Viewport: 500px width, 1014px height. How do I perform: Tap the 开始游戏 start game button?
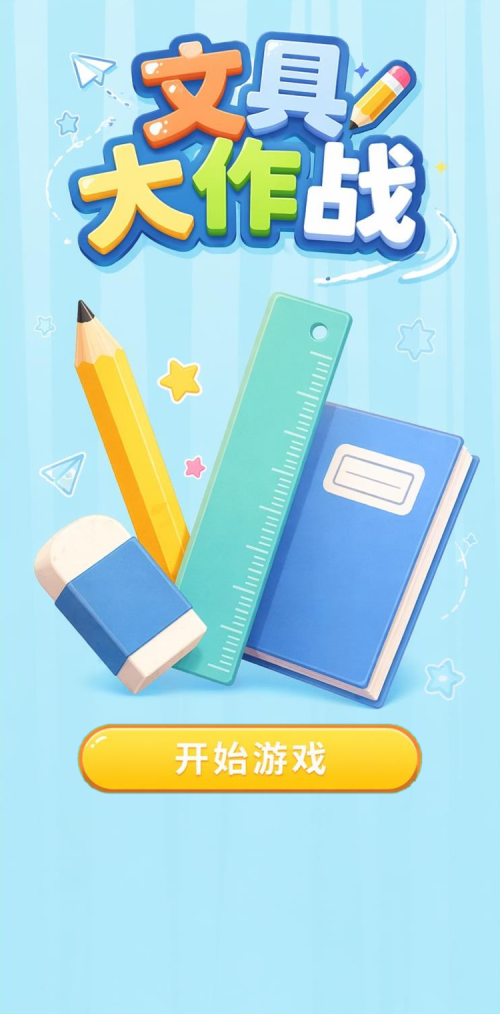pos(250,759)
